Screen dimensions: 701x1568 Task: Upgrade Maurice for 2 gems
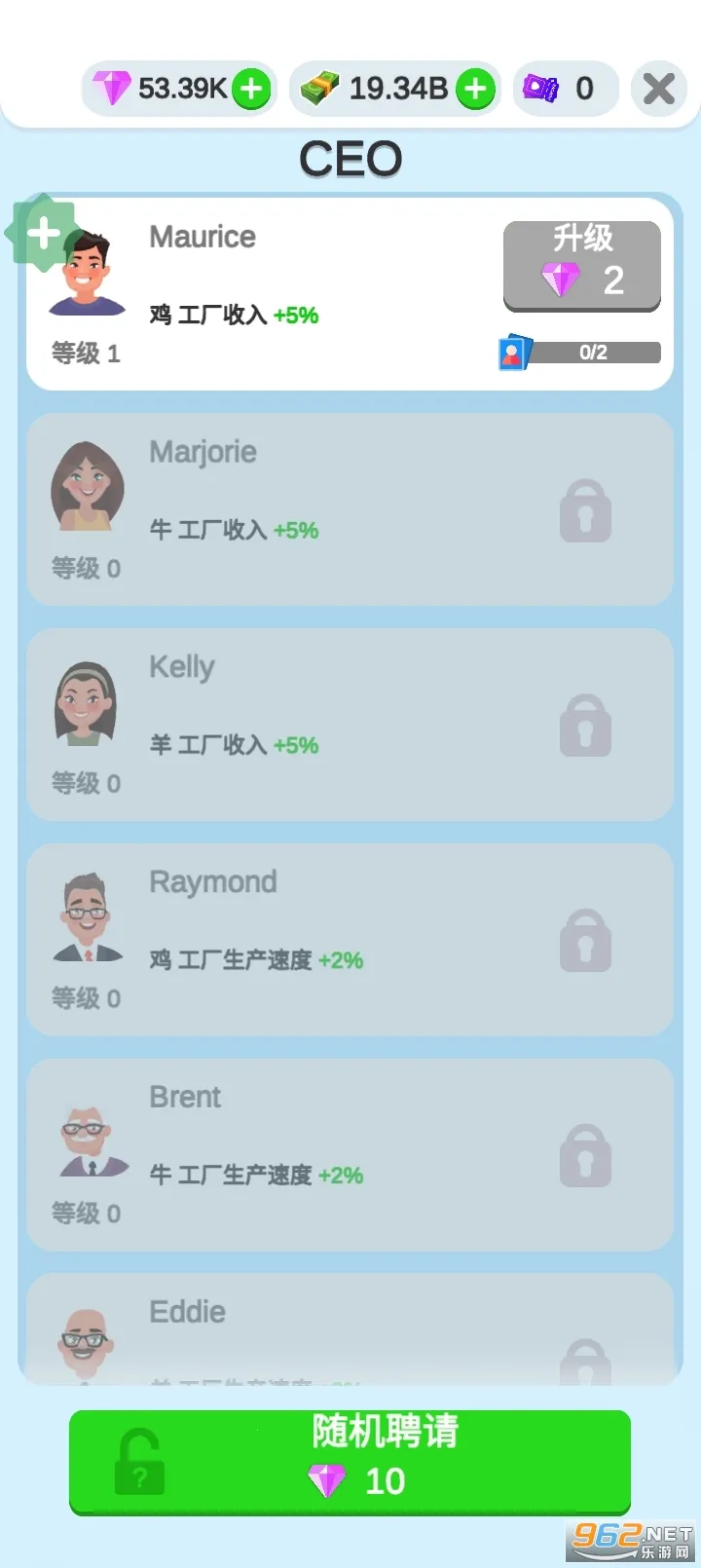pos(581,265)
